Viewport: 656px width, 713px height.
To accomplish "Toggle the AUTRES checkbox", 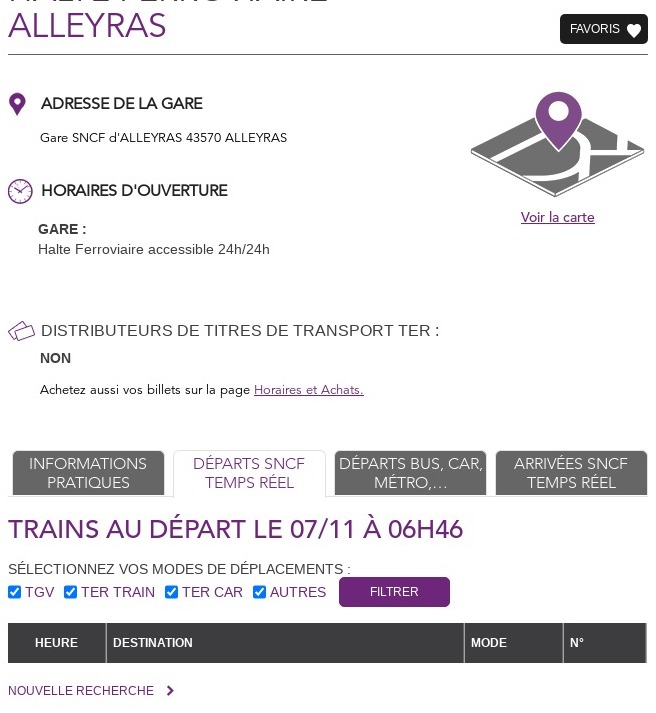I will click(x=260, y=592).
